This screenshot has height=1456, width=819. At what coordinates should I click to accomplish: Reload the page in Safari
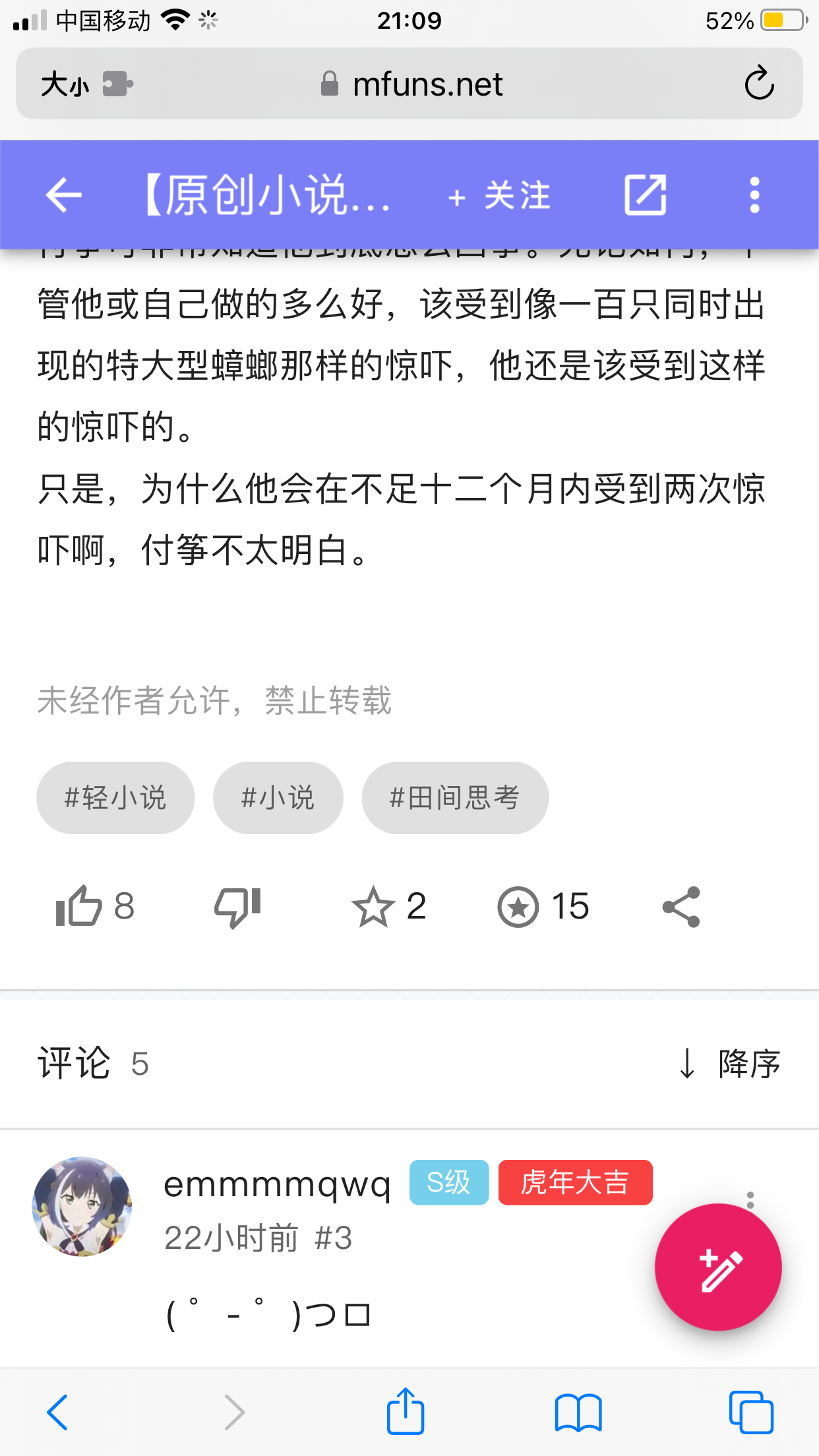(x=759, y=84)
